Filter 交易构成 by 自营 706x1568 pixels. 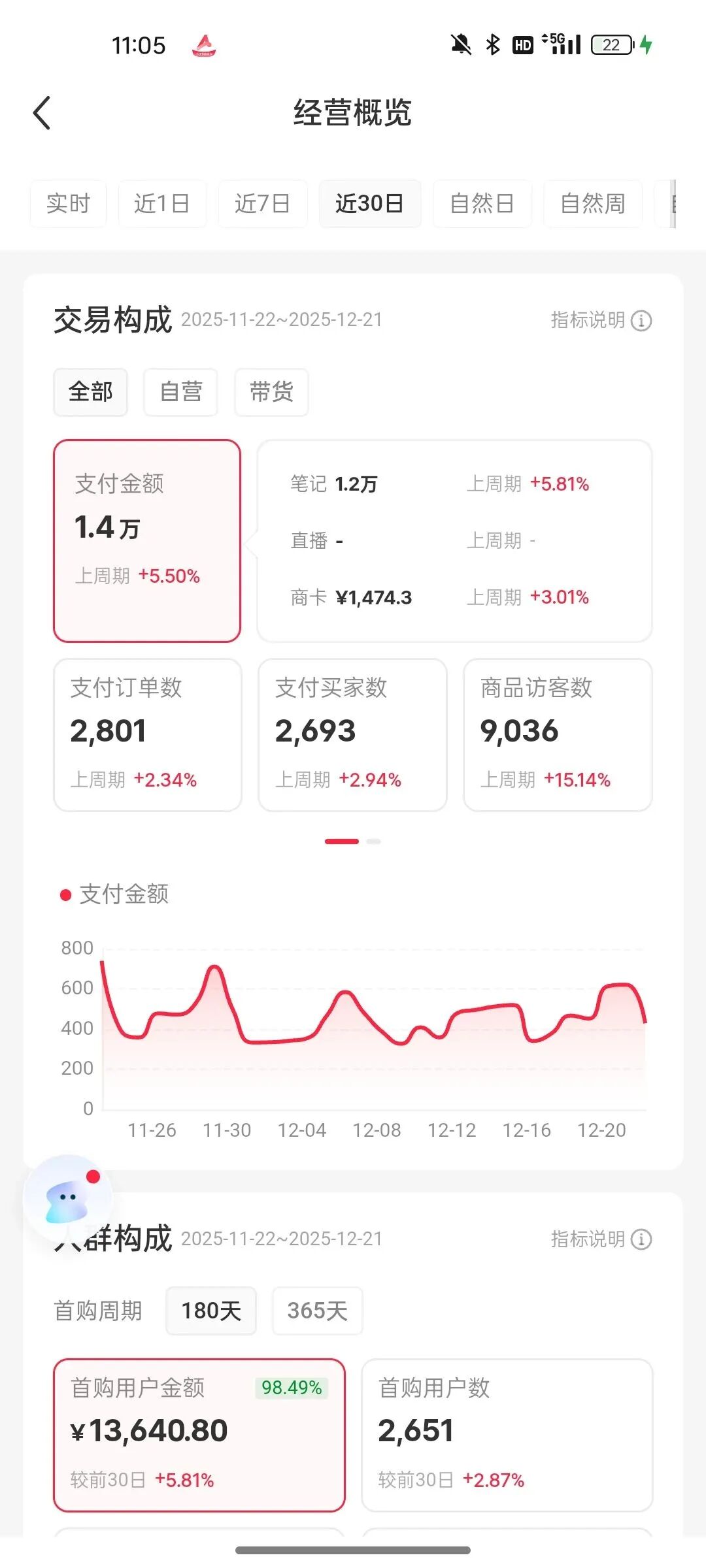[x=180, y=392]
